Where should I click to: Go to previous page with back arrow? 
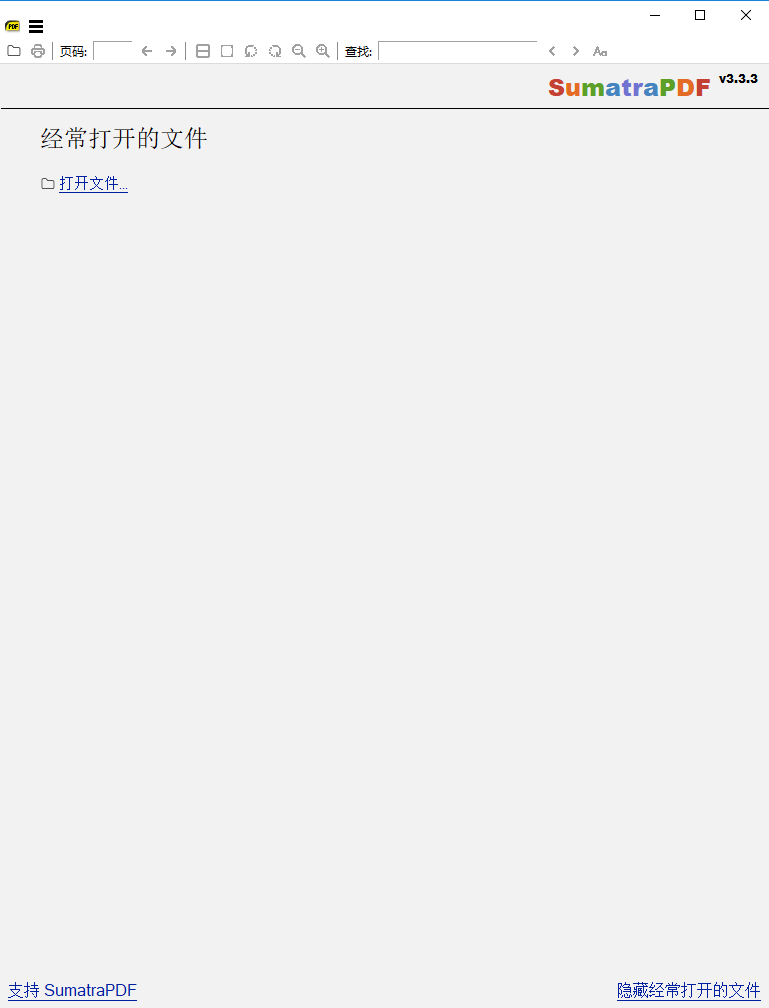[x=146, y=51]
